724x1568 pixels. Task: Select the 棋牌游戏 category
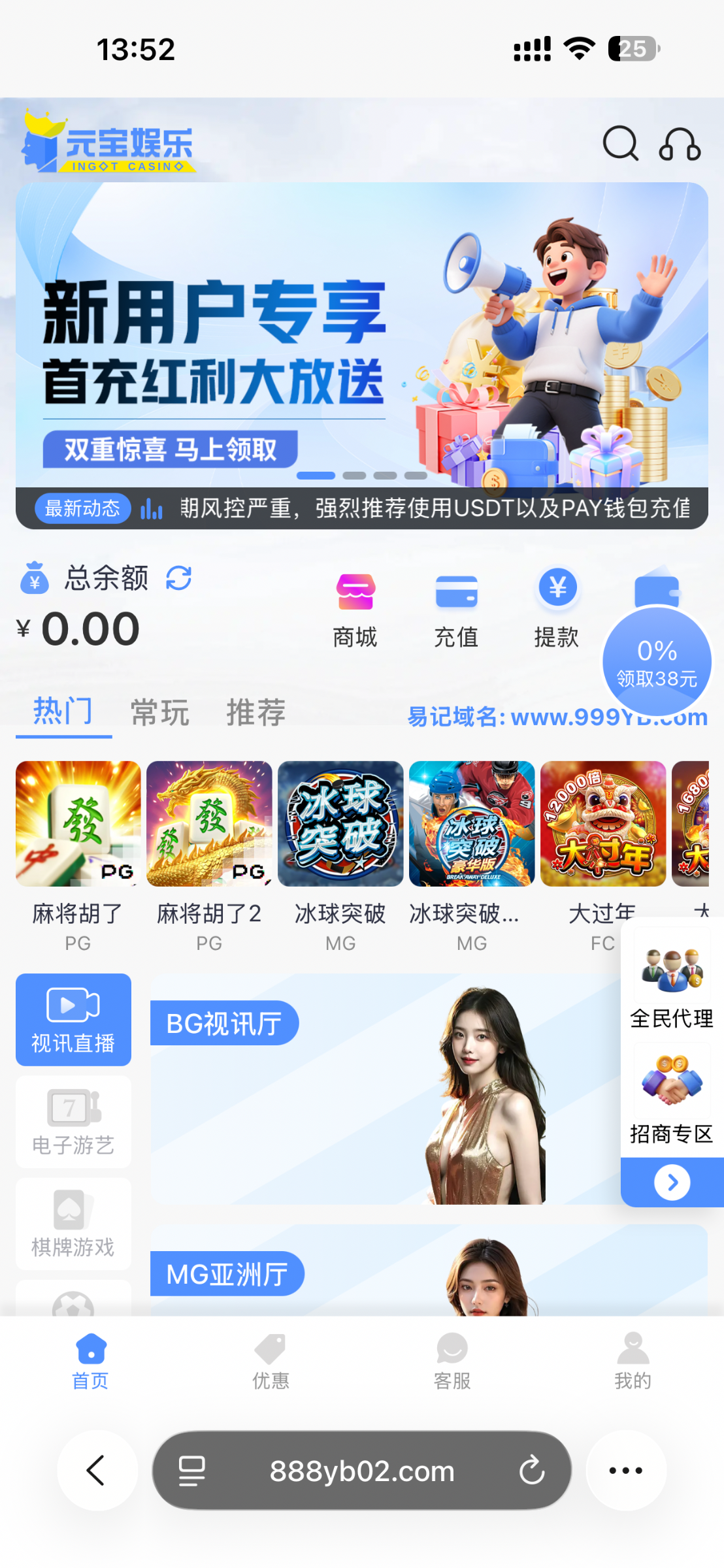[73, 1224]
